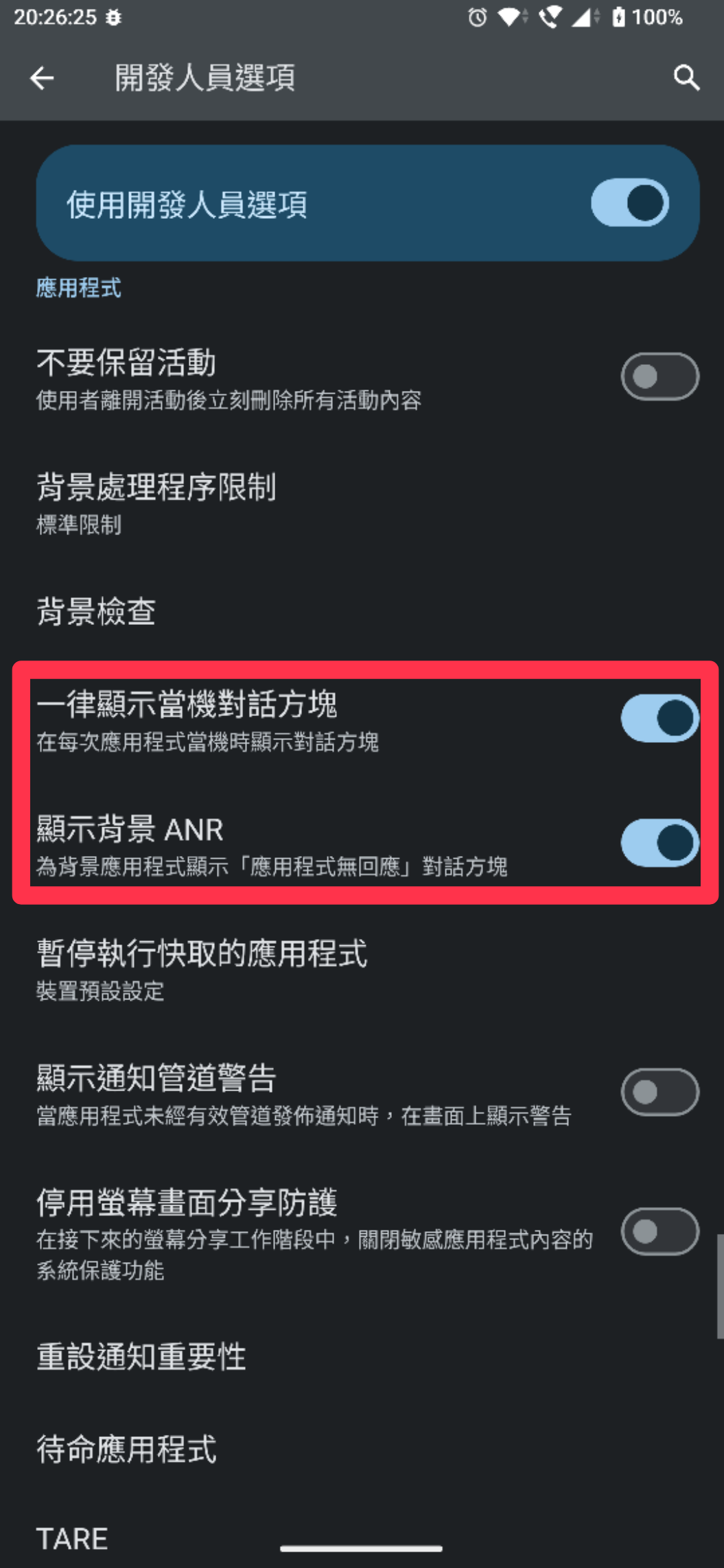This screenshot has width=724, height=1568.
Task: Disable 一律顯示當機對話方塊
Action: coord(659,718)
